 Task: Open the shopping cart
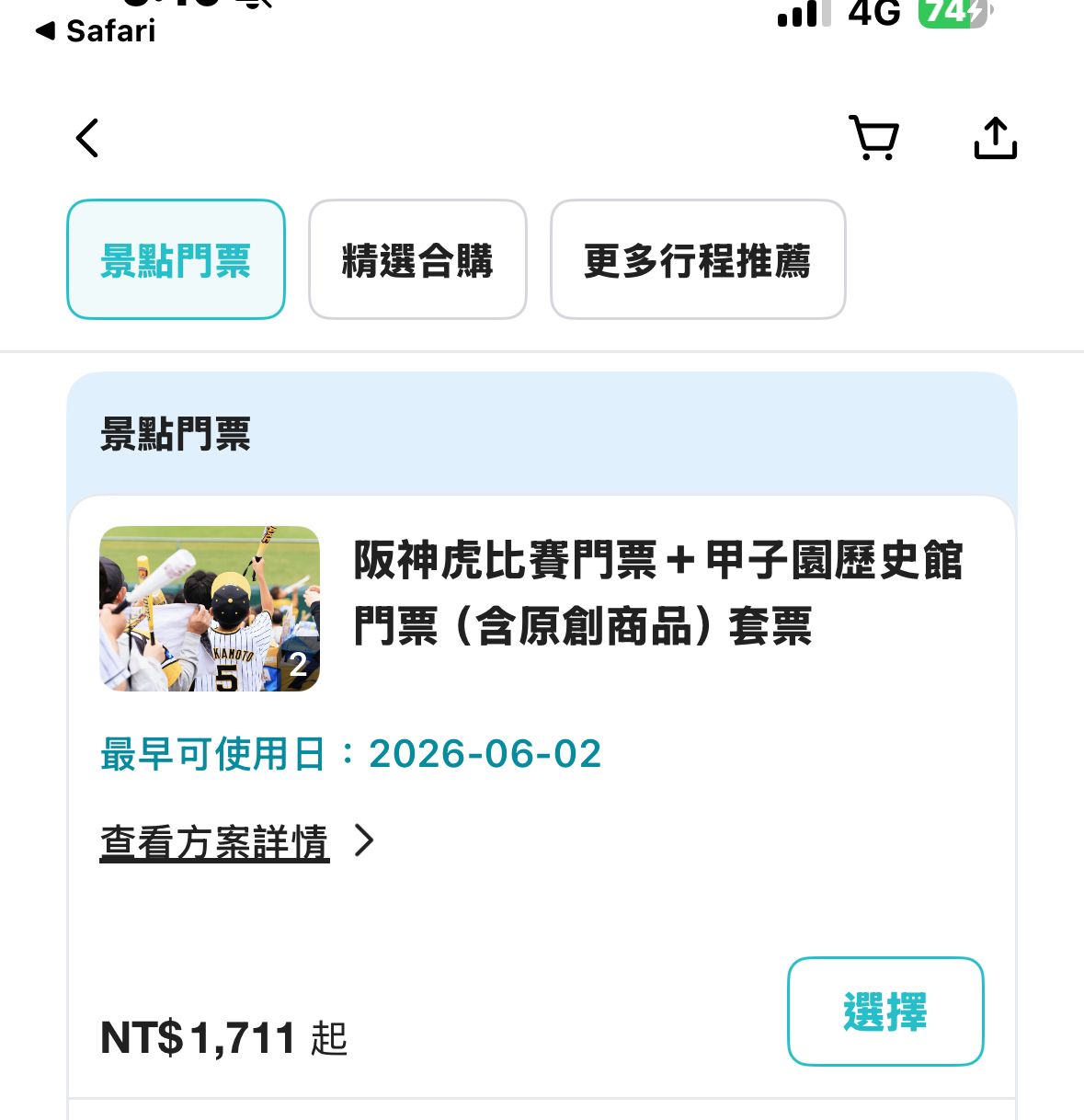click(873, 139)
